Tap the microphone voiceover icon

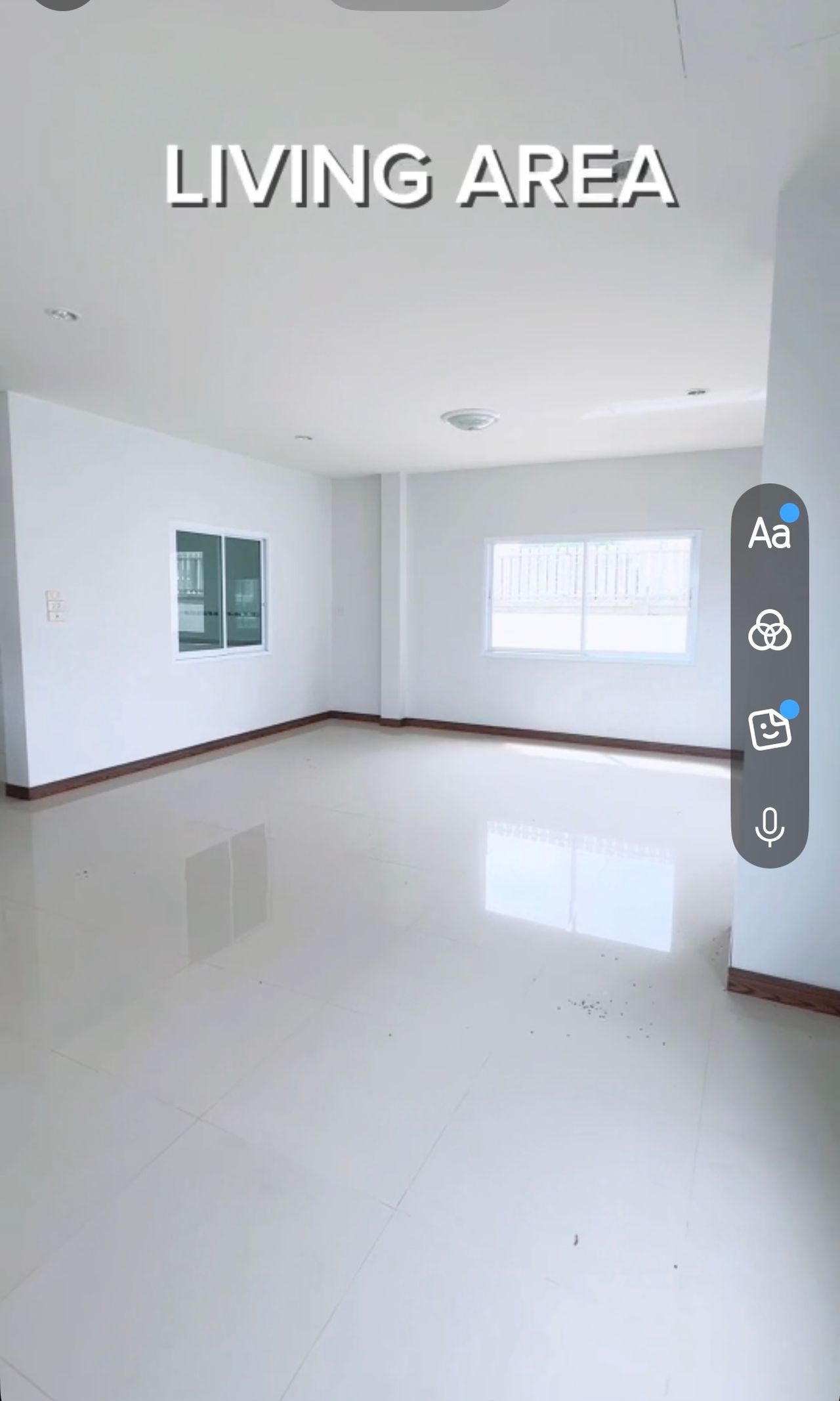point(769,826)
